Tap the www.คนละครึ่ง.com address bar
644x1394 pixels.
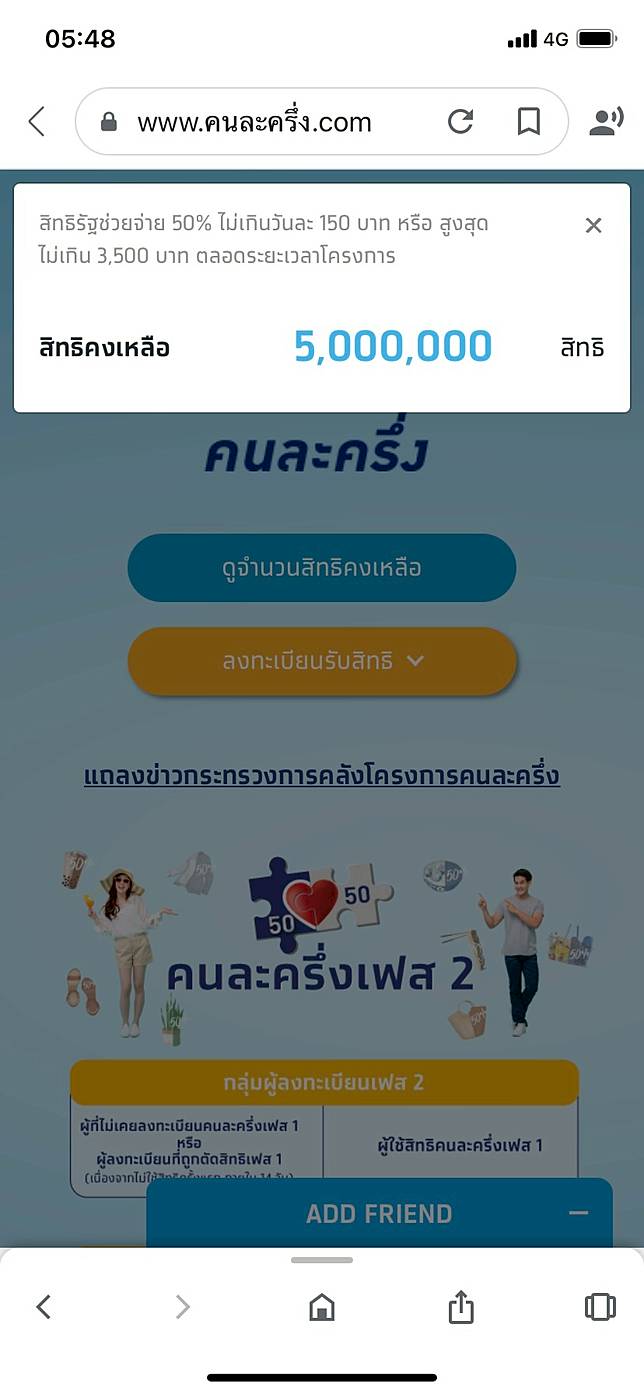(255, 122)
